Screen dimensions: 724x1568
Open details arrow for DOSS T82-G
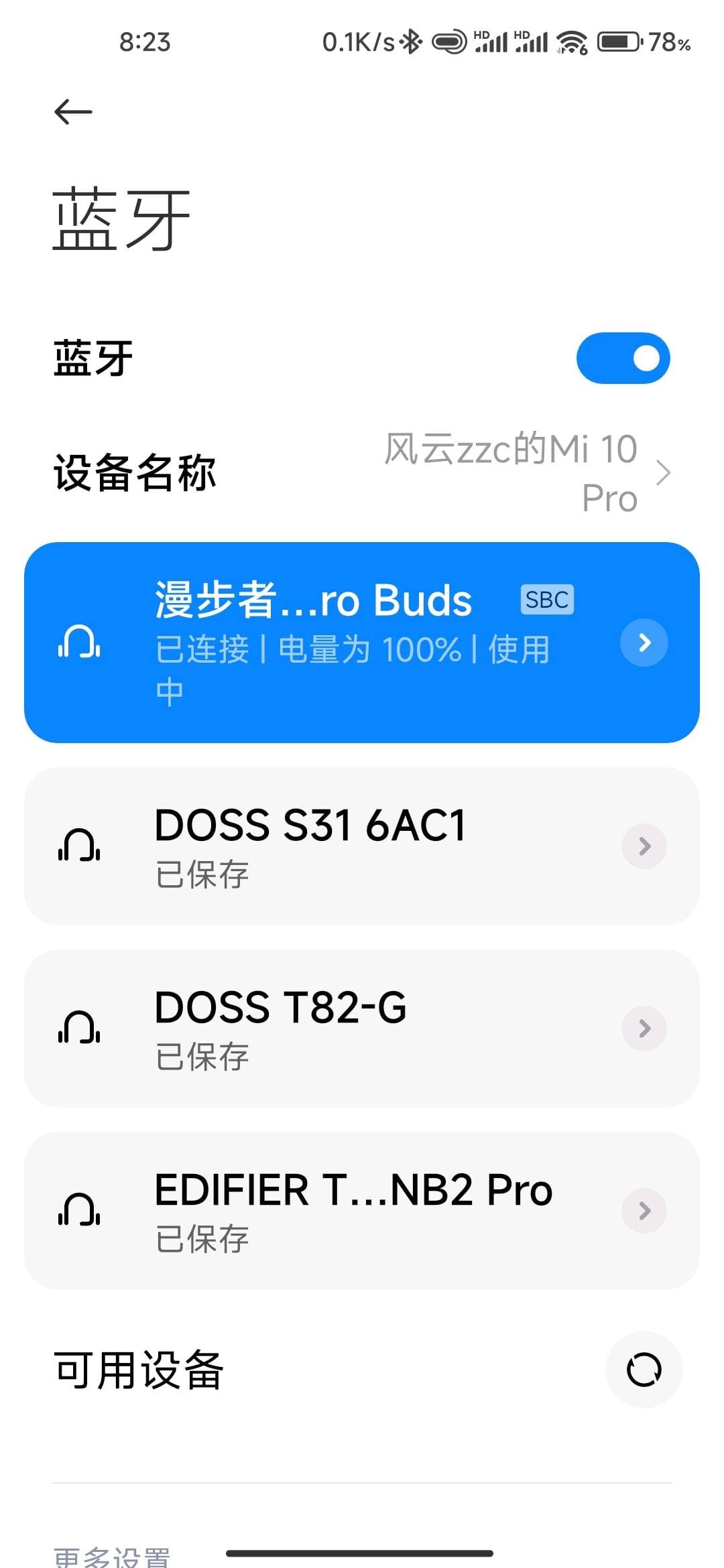[644, 1029]
